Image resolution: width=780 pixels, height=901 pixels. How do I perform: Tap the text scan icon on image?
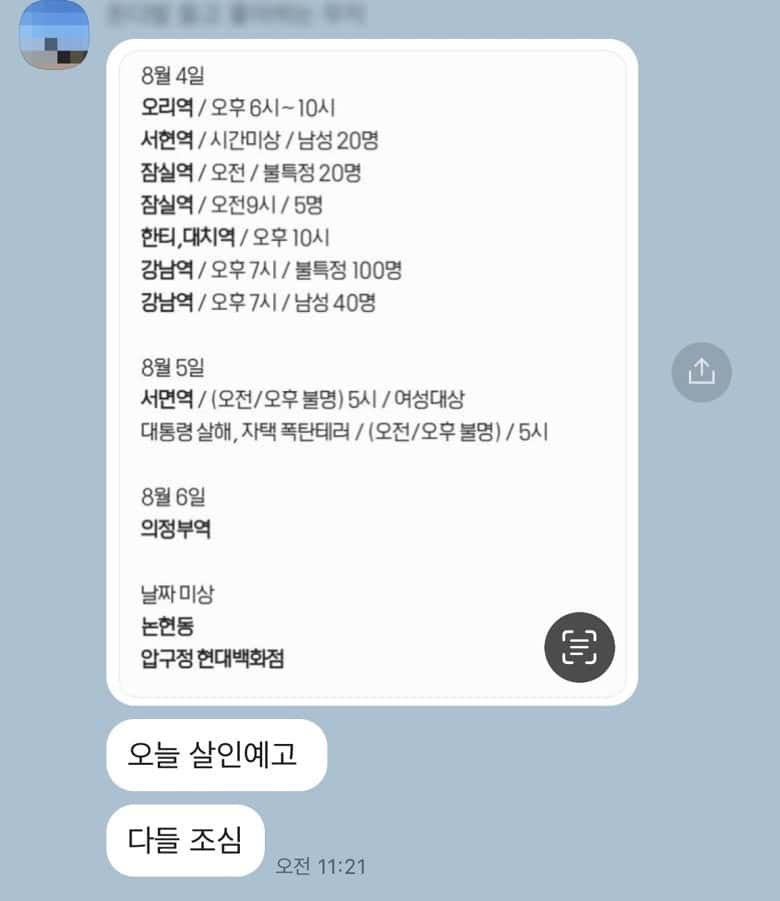[x=579, y=648]
